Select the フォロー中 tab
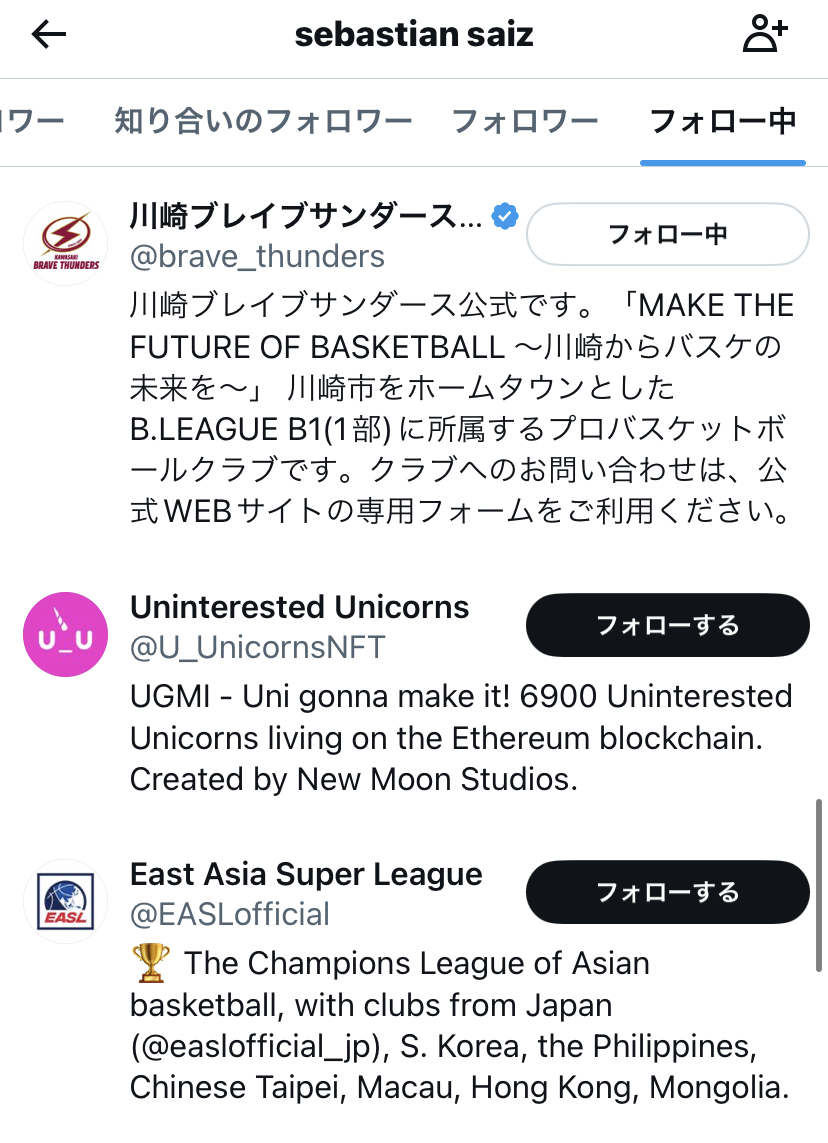This screenshot has width=828, height=1143. 722,122
